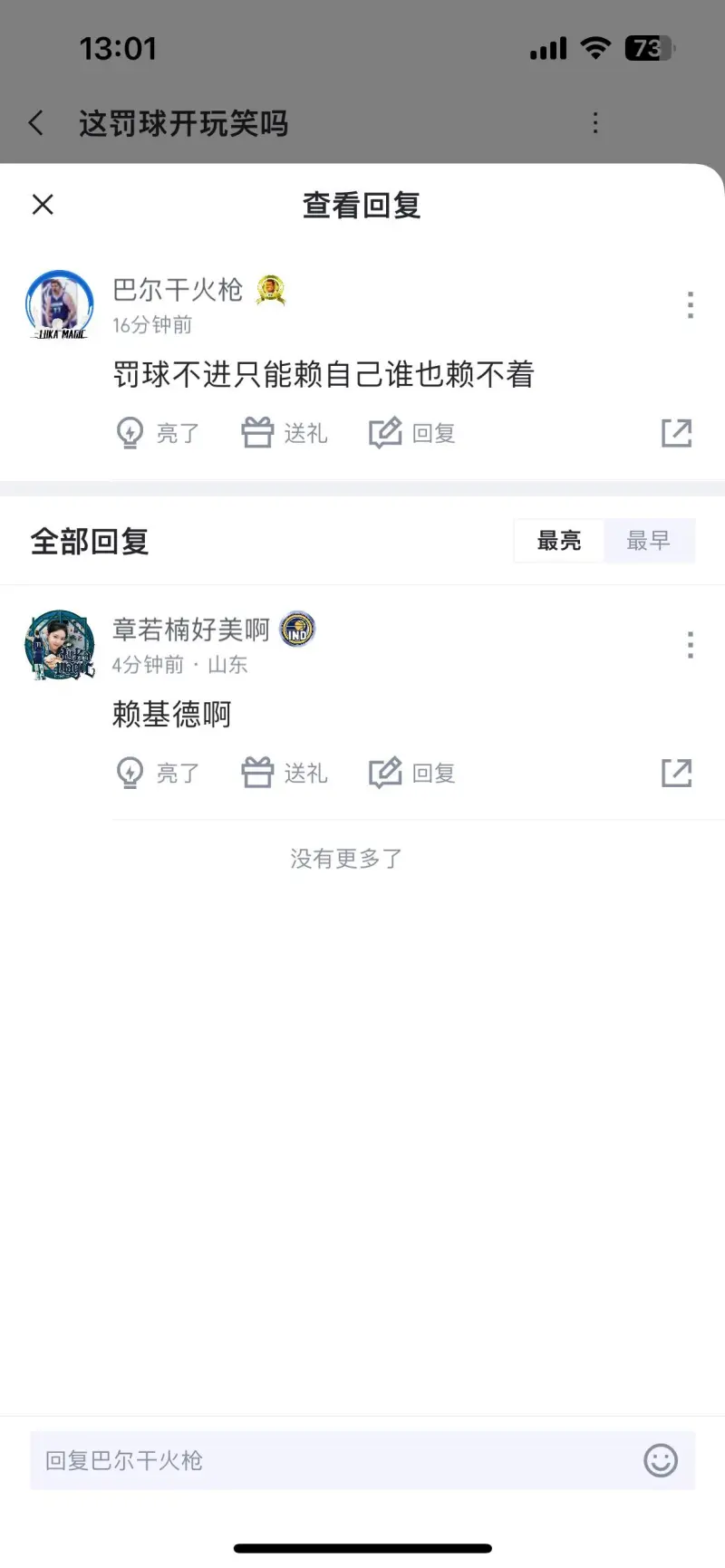Share 巴尔干火枪's comment
The width and height of the screenshot is (725, 1568).
[x=676, y=433]
